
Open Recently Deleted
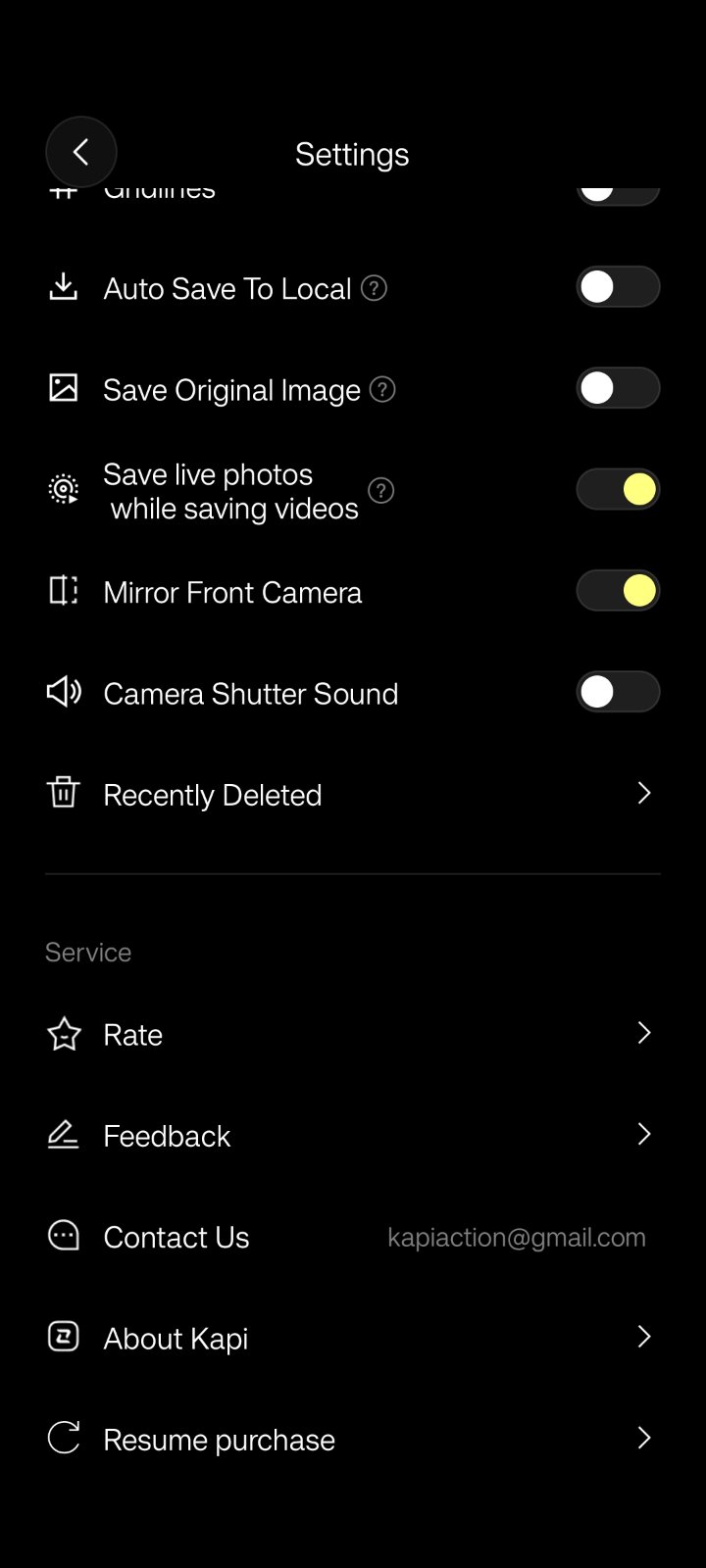click(x=352, y=794)
